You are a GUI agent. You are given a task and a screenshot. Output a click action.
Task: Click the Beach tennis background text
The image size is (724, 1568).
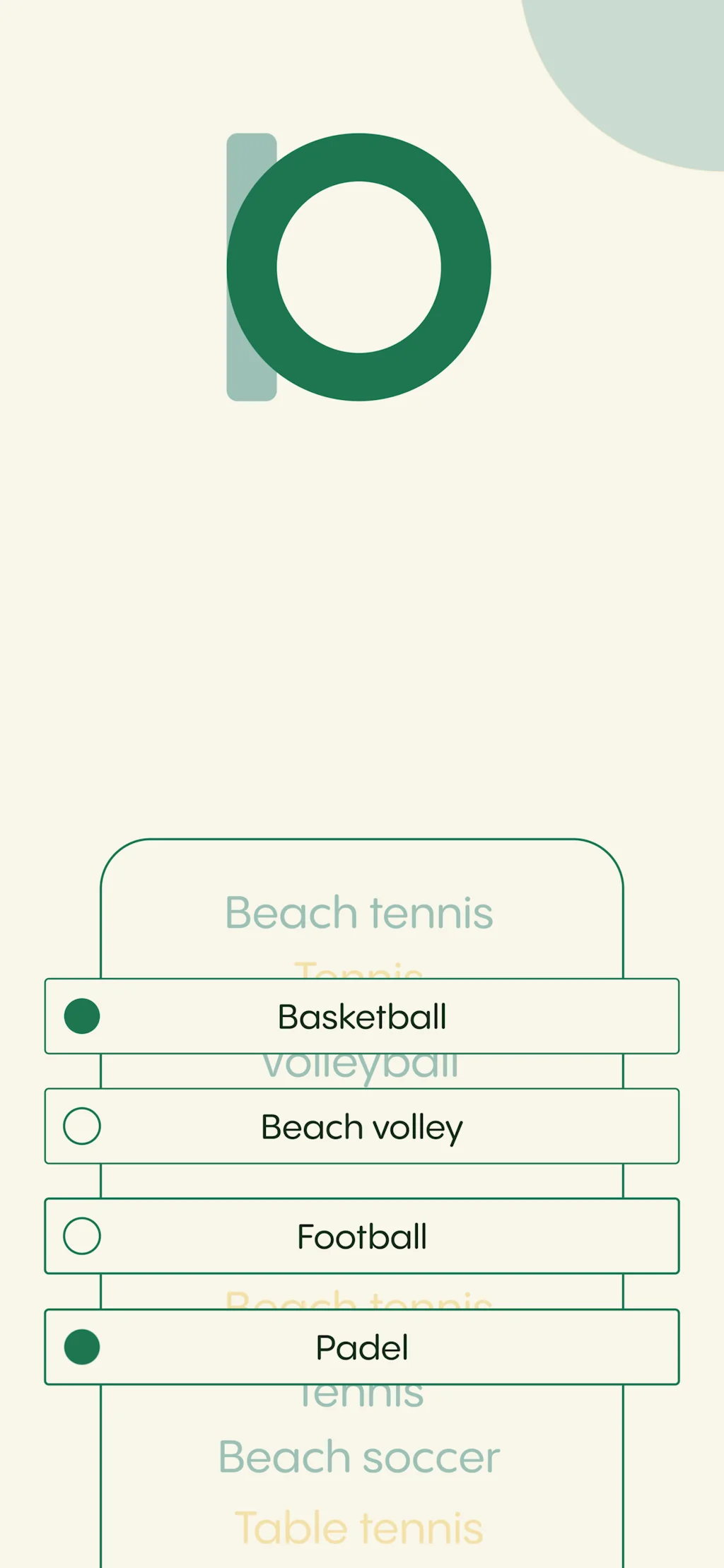358,912
